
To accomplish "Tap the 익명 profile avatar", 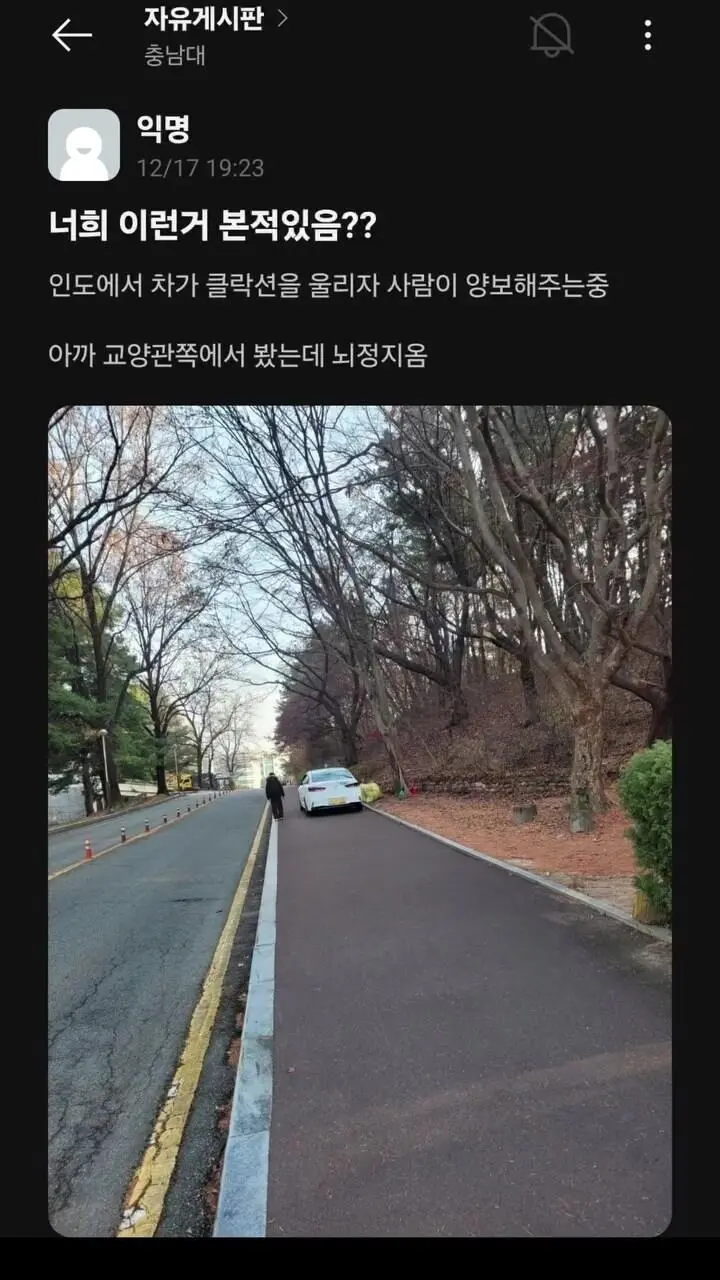I will [84, 145].
